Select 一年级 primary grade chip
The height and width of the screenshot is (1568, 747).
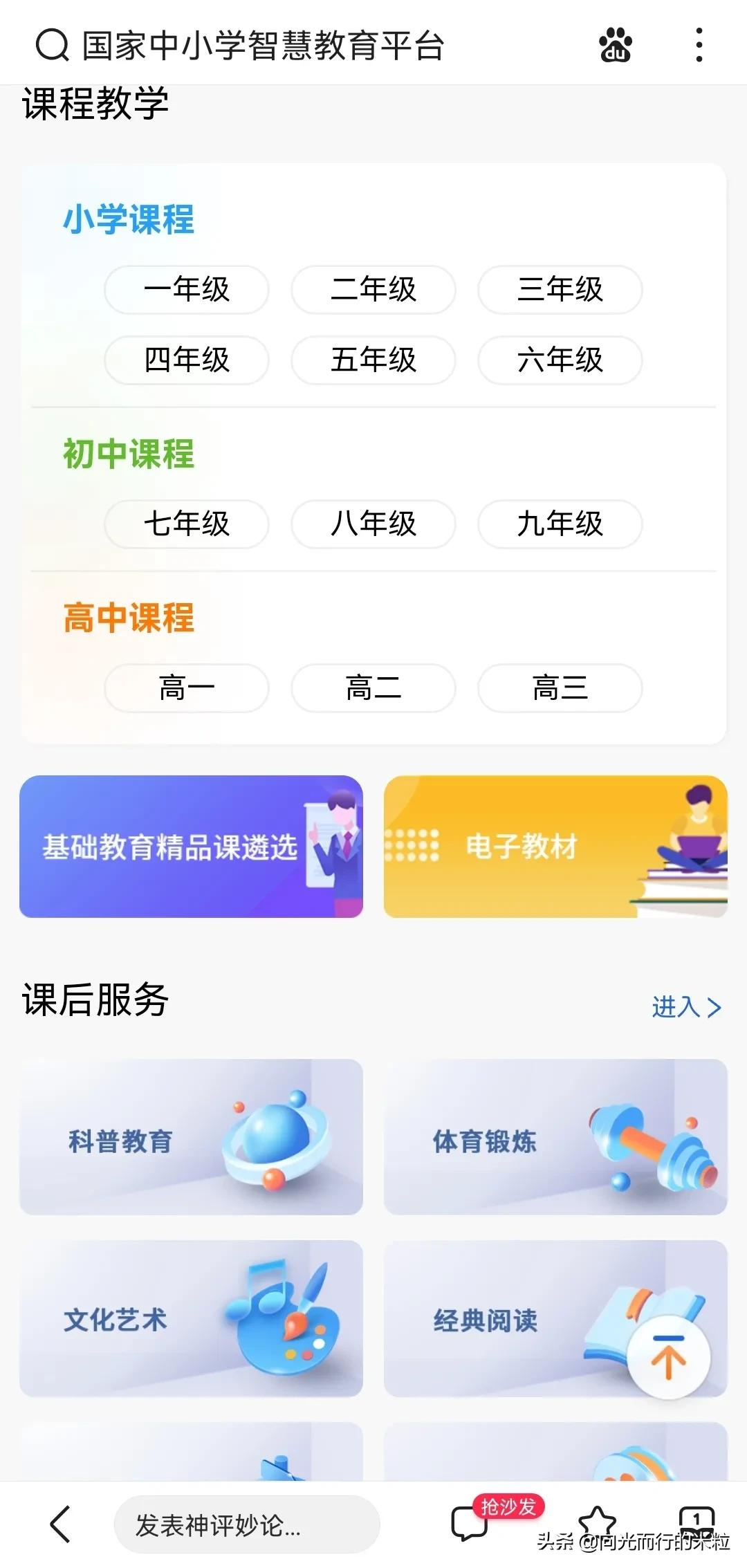tap(187, 290)
